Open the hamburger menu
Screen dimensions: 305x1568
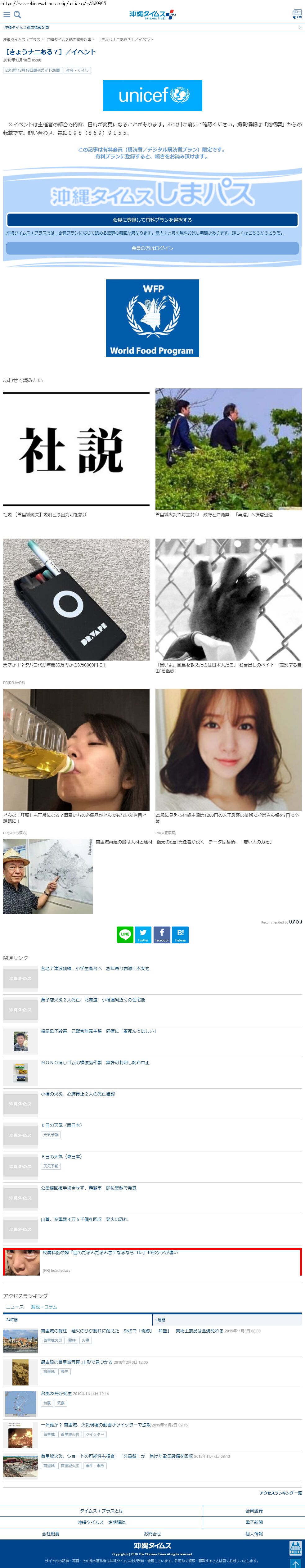click(7, 15)
